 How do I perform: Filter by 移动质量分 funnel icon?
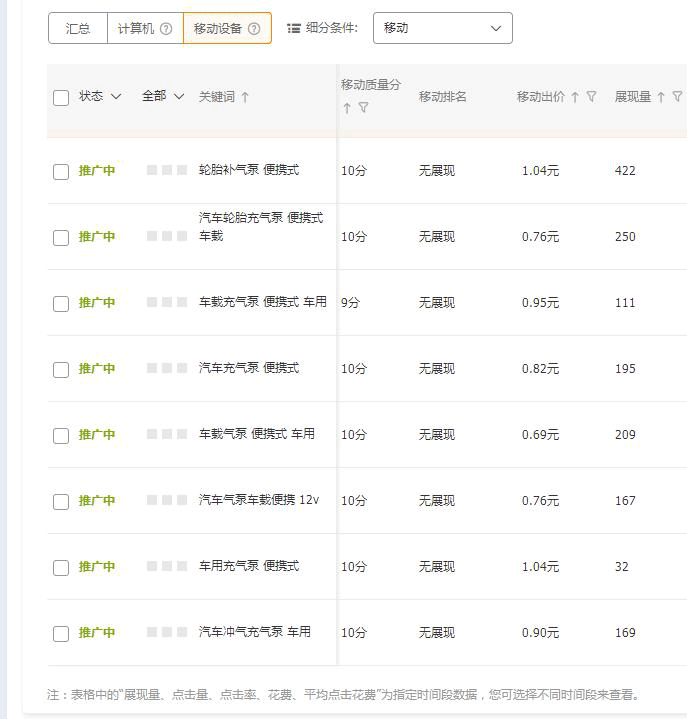point(363,108)
